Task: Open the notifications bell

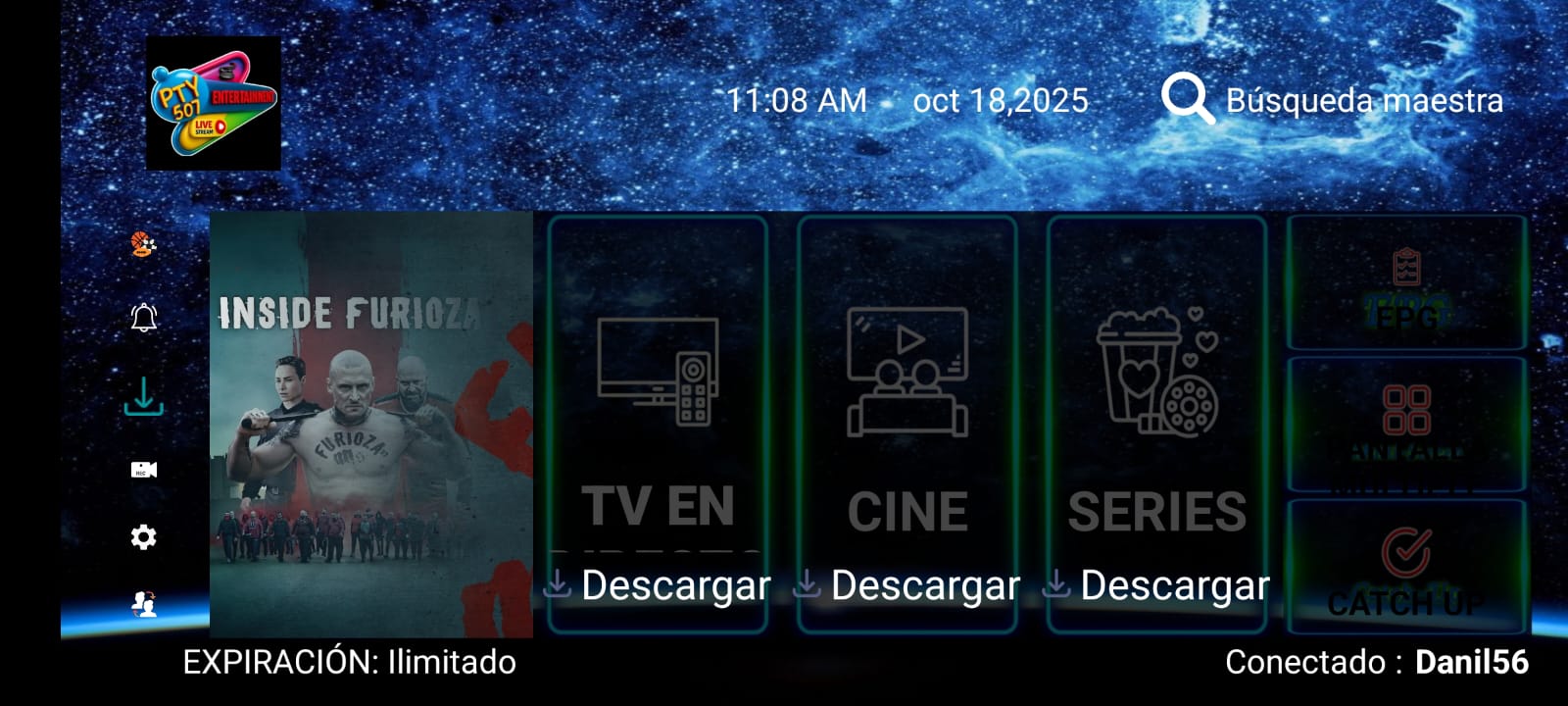Action: tap(144, 318)
